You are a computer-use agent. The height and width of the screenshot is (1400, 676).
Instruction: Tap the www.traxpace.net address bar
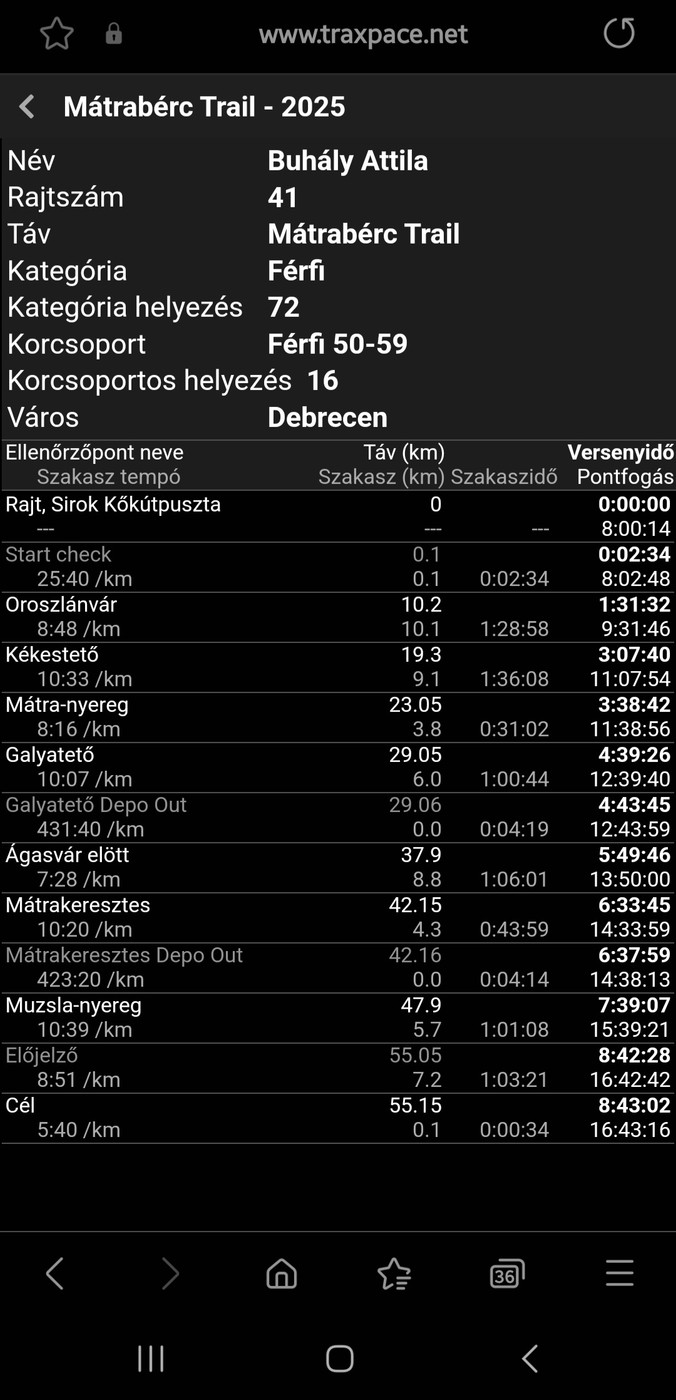pyautogui.click(x=363, y=35)
